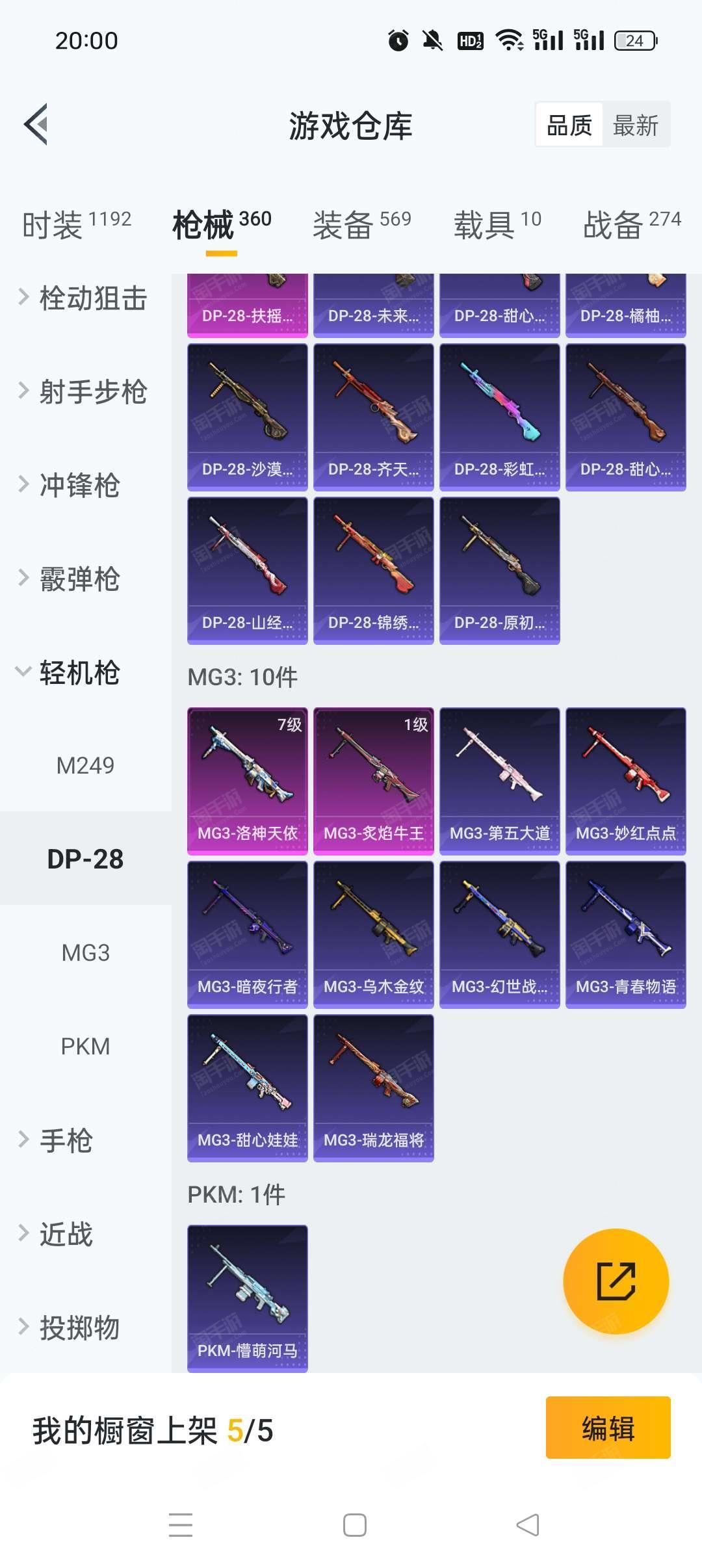Open the DP-28-彩虹 skin tile
This screenshot has height=1568, width=702.
[499, 416]
